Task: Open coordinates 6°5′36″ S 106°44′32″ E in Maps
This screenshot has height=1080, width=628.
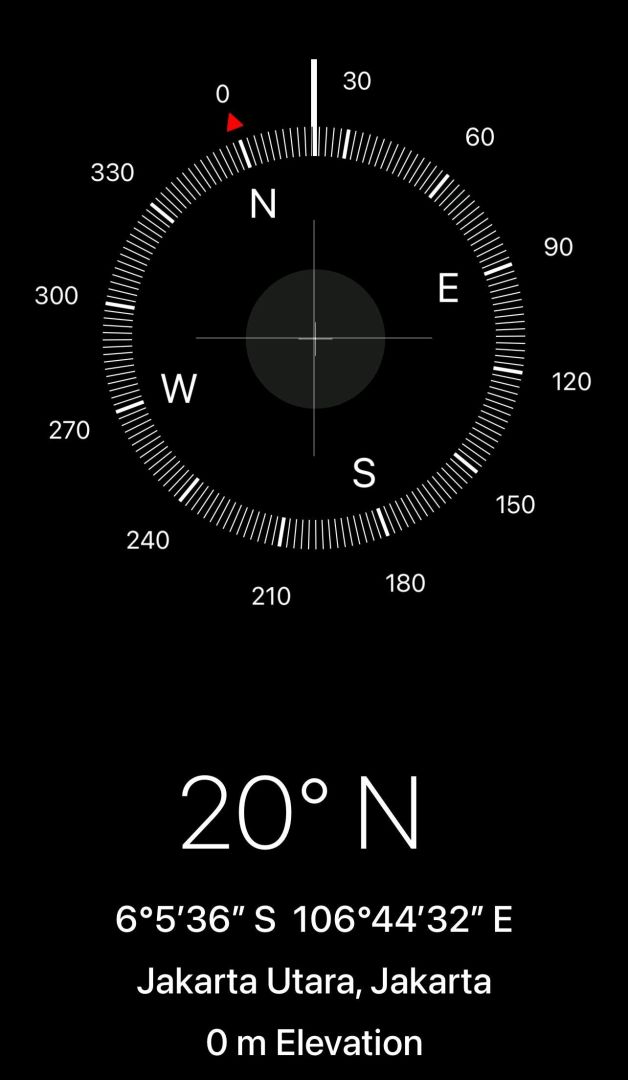Action: click(x=314, y=920)
